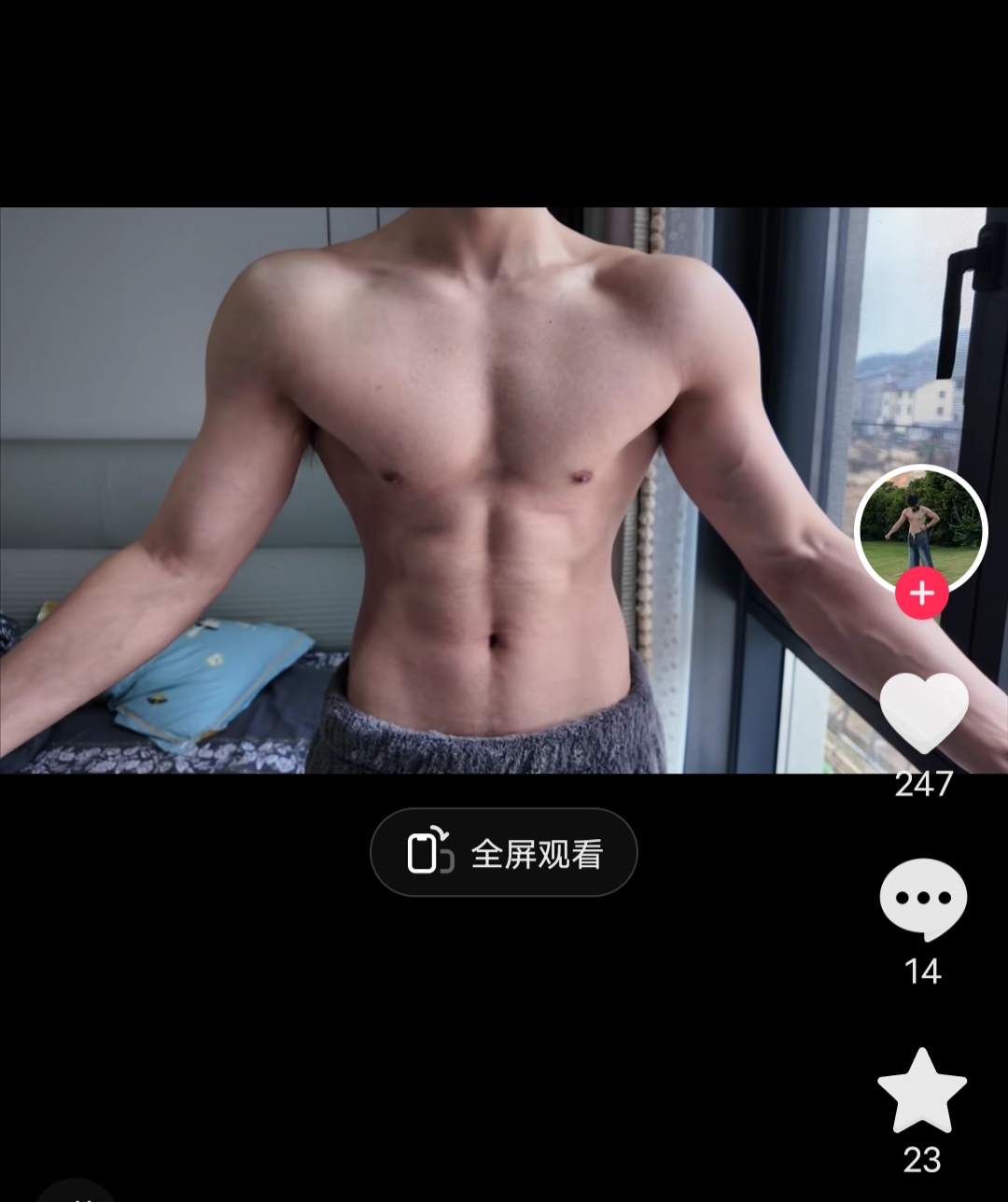Open the comments bubble

[x=923, y=900]
